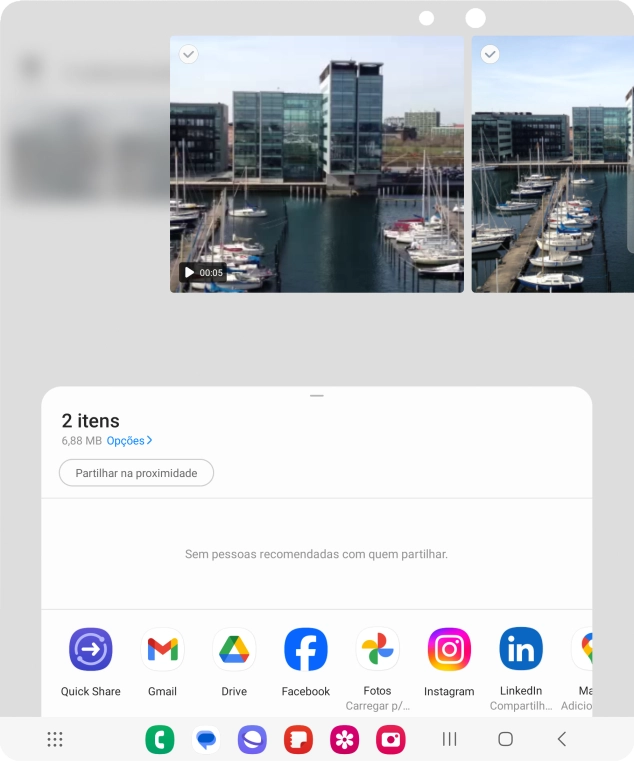634x761 pixels.
Task: Open the Messages app in the taskbar
Action: [206, 740]
